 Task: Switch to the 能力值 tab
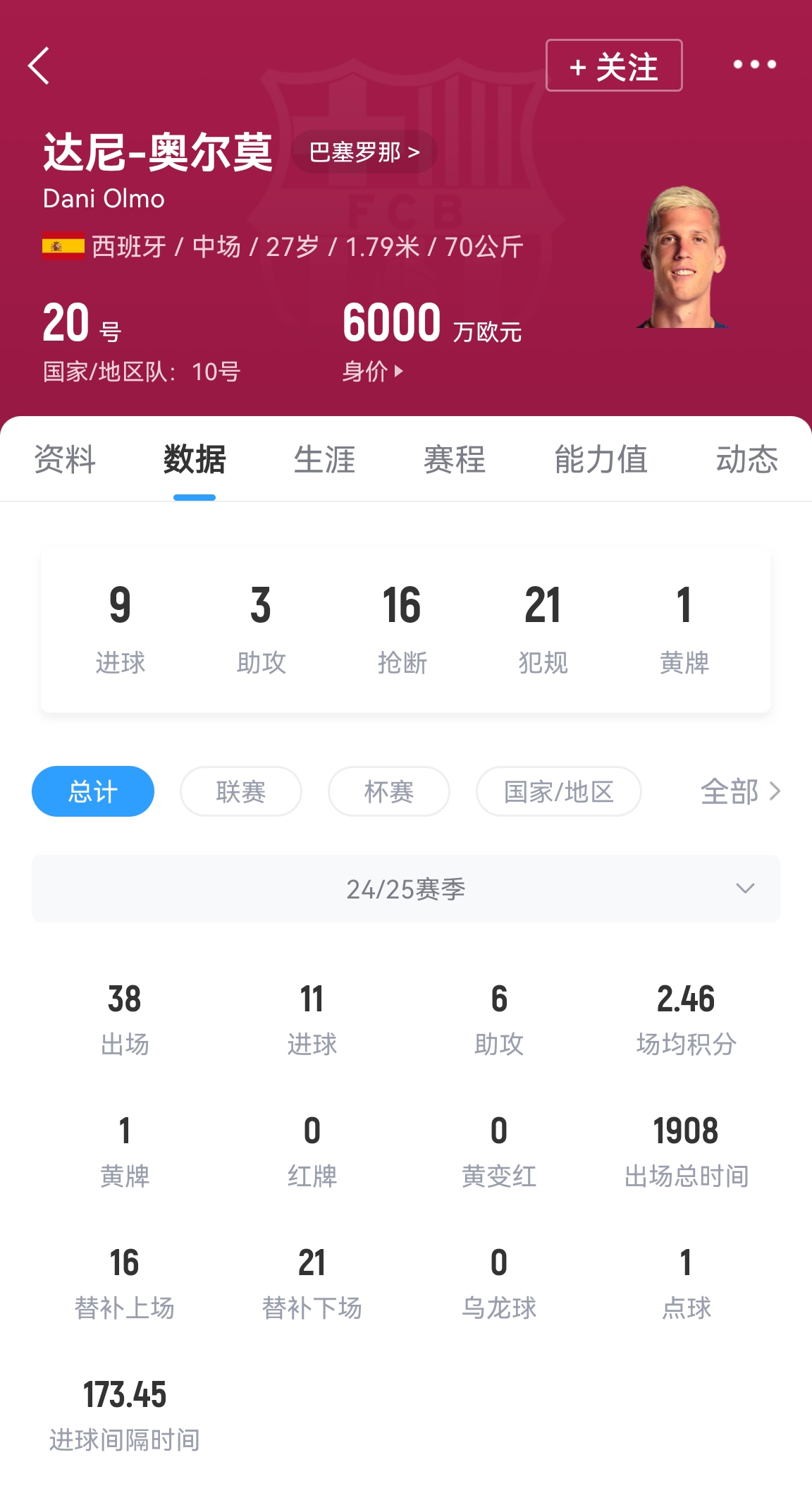[x=601, y=460]
